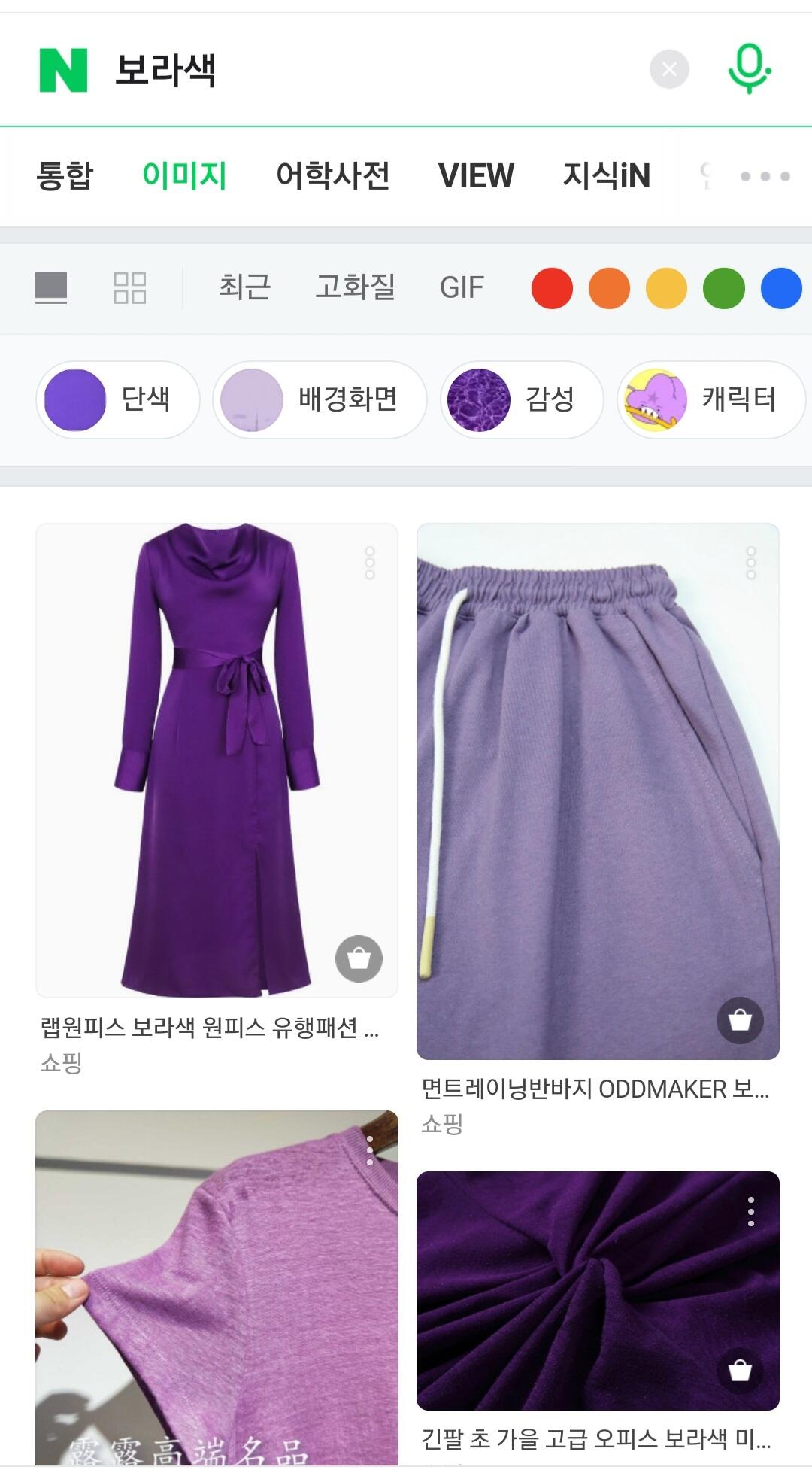Switch to the 어학사전 tab
The image size is (812, 1473).
click(x=332, y=176)
